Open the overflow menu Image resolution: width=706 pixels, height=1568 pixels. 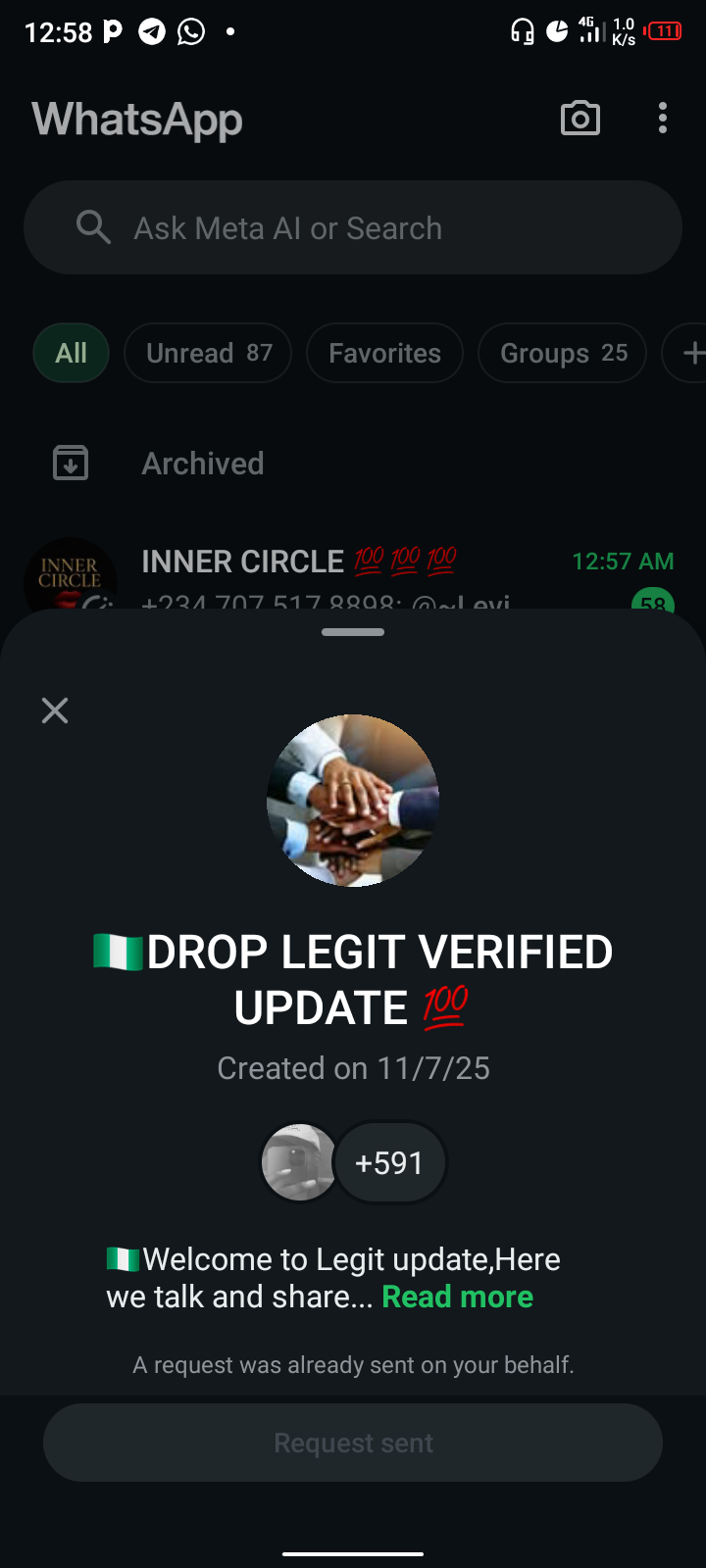663,119
